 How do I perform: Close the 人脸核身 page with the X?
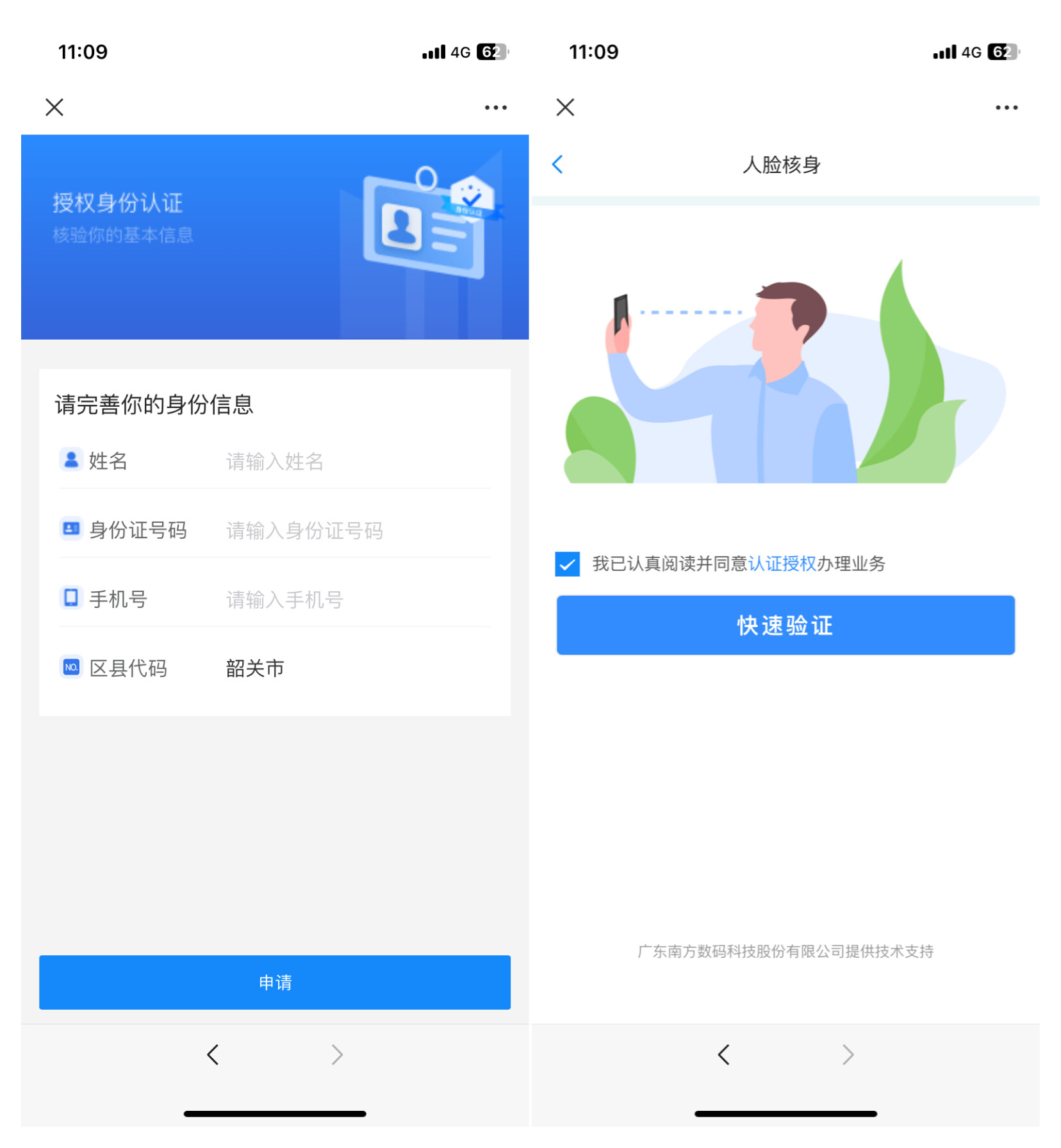coord(565,107)
